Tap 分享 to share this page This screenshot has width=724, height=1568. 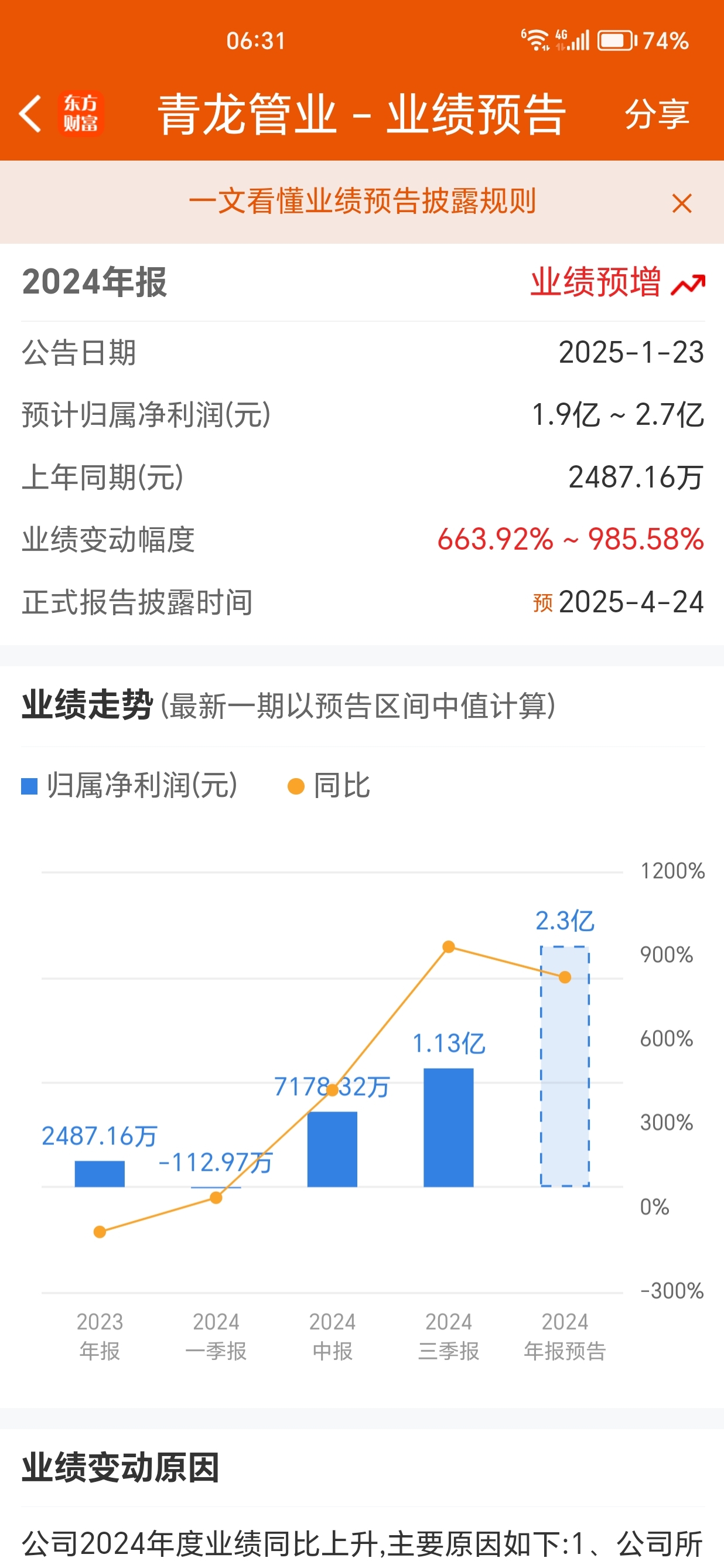pos(657,114)
